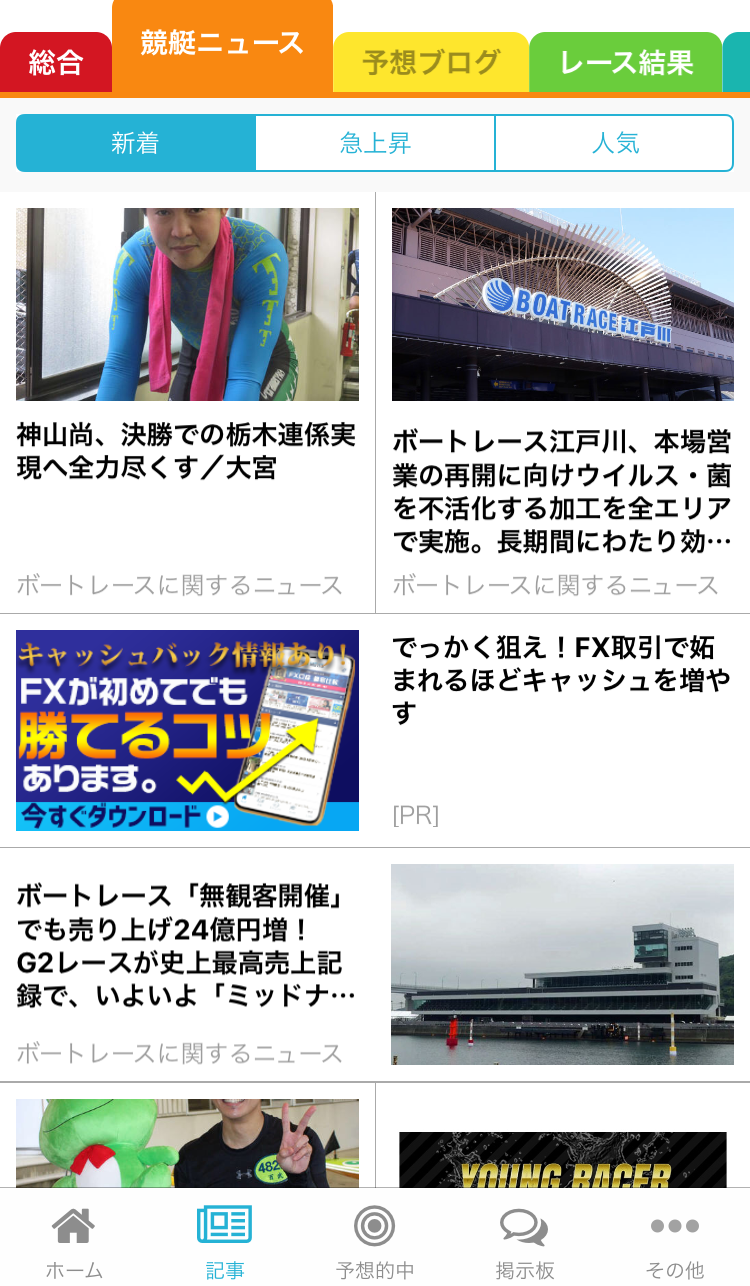Open the 神山尚 大宮 article
The height and width of the screenshot is (1286, 750).
(x=187, y=451)
